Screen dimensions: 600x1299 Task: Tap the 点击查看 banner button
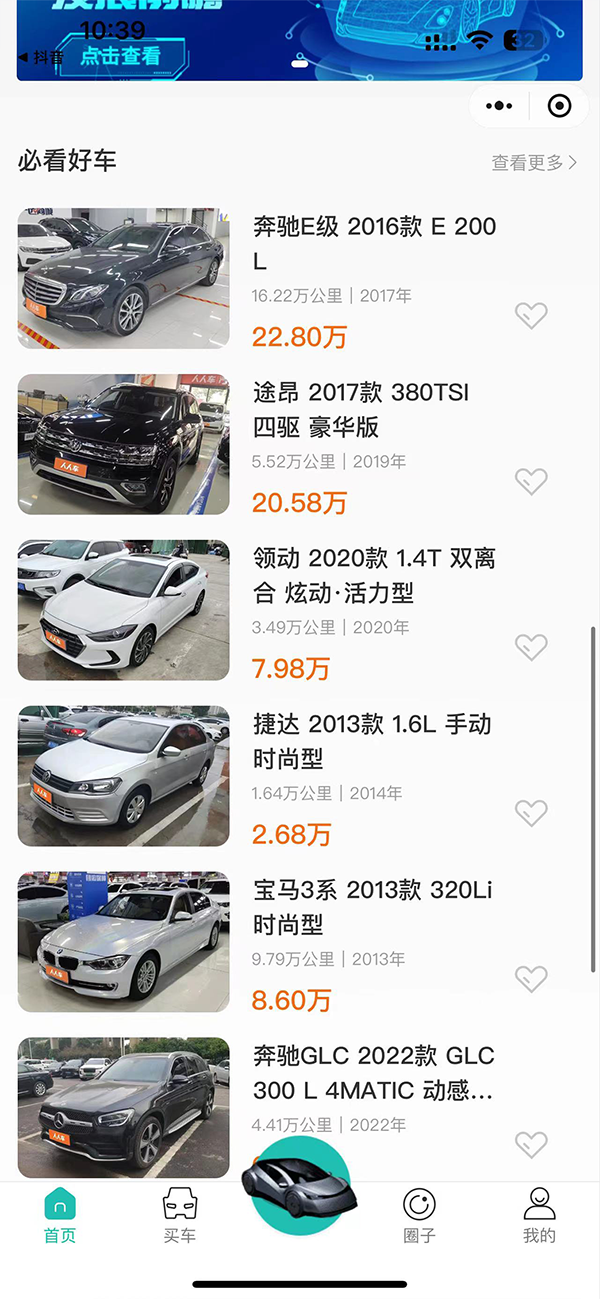point(120,56)
